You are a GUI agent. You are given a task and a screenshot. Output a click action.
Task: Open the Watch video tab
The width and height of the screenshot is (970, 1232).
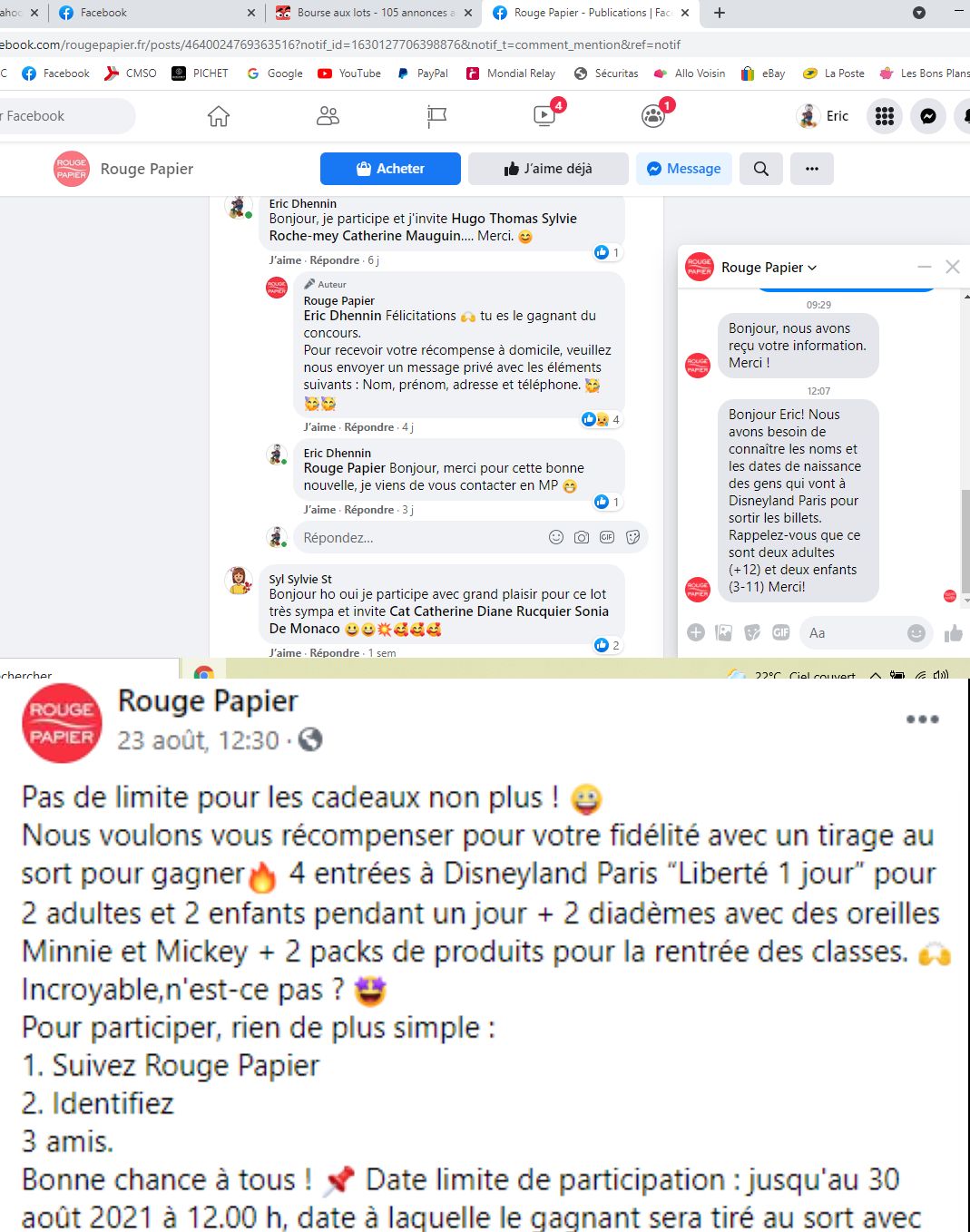[x=544, y=115]
